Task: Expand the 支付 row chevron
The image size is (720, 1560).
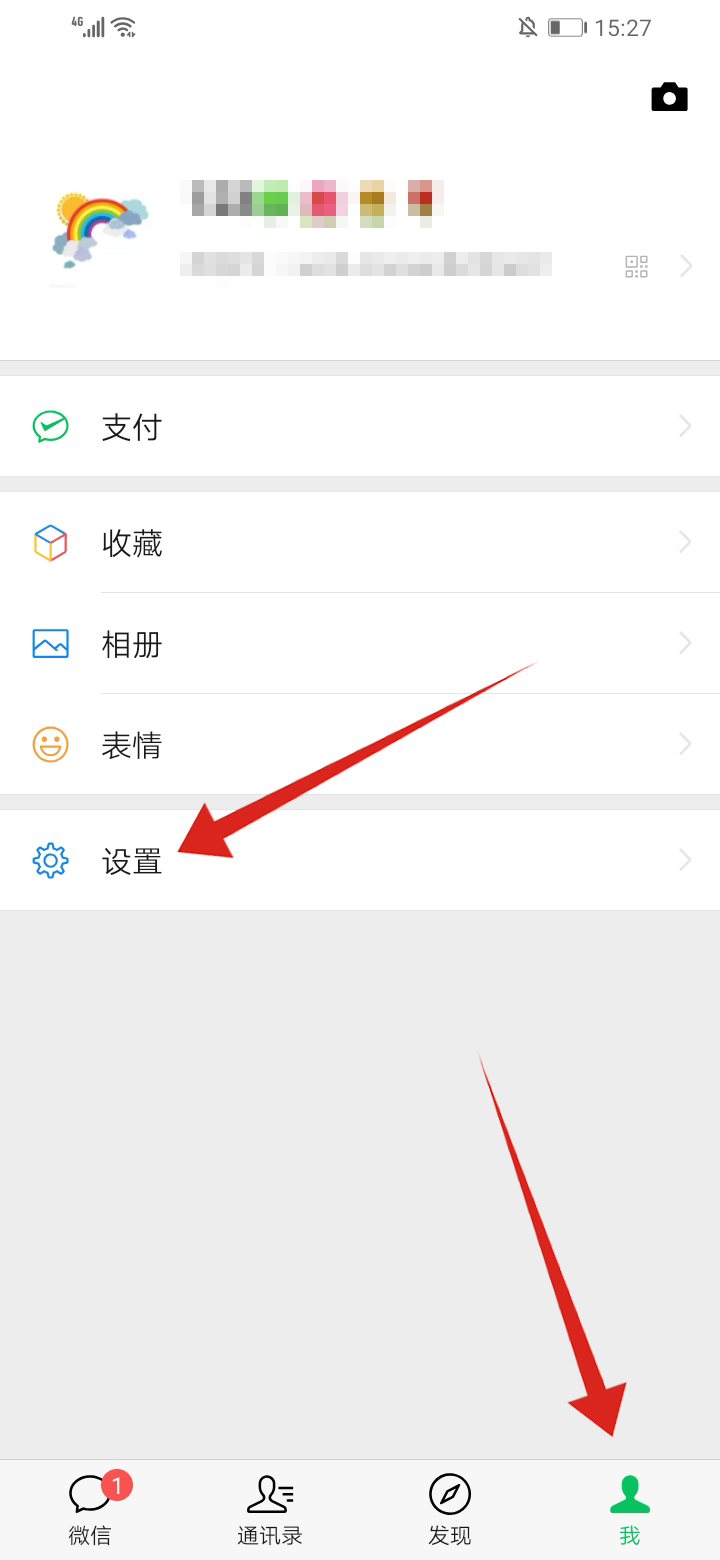Action: coord(684,426)
